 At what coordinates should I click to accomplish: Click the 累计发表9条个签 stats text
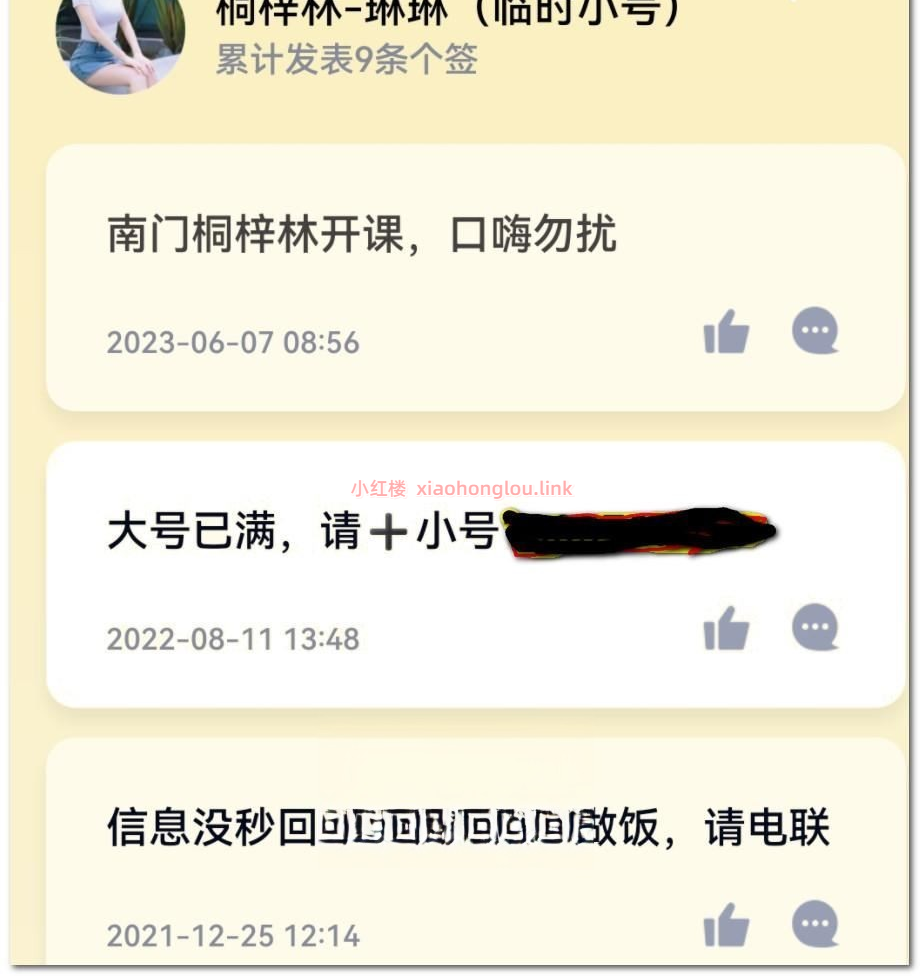coord(345,62)
